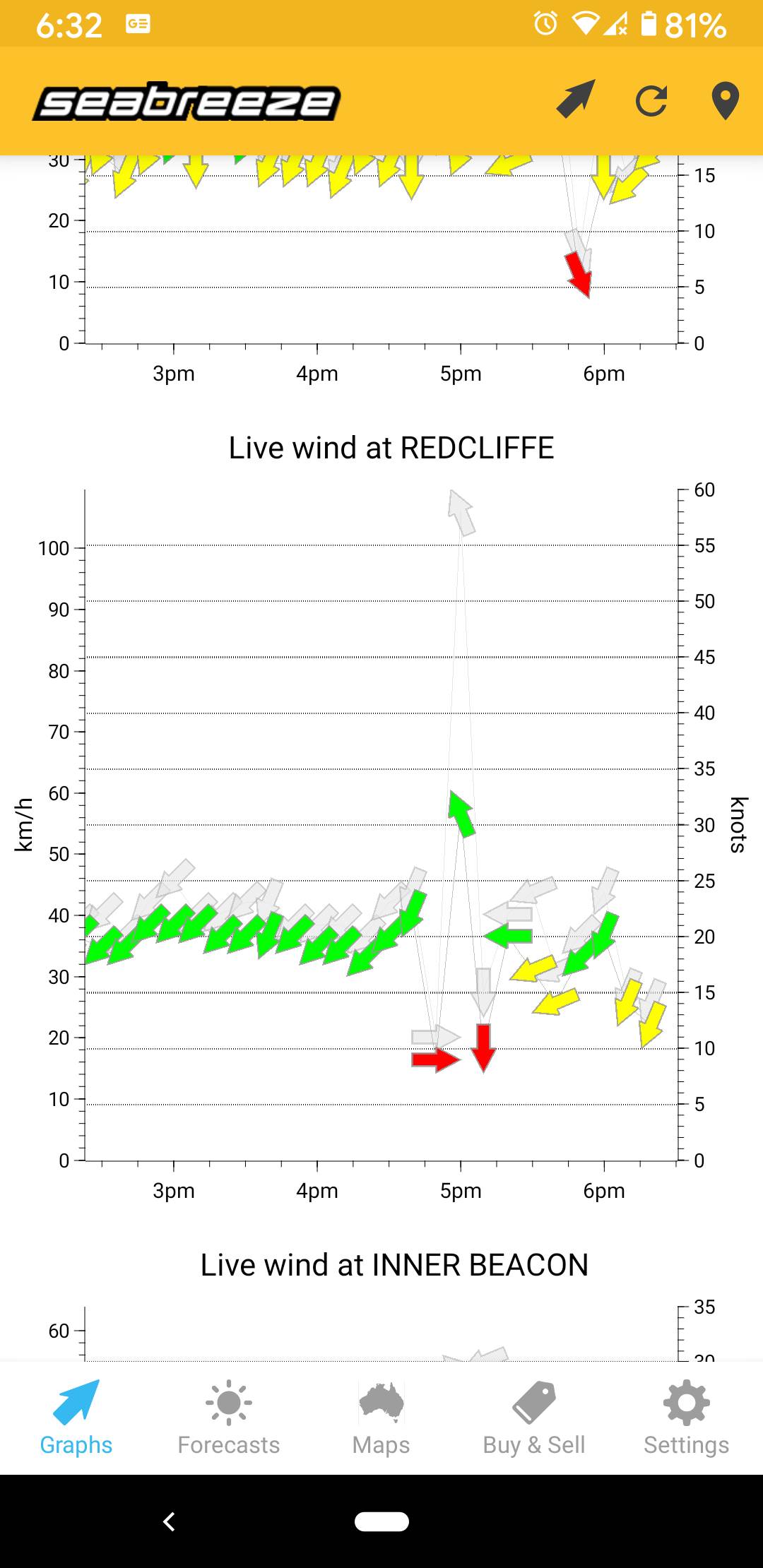Tap the wind arrow icon in header
The image size is (763, 1568).
[576, 100]
